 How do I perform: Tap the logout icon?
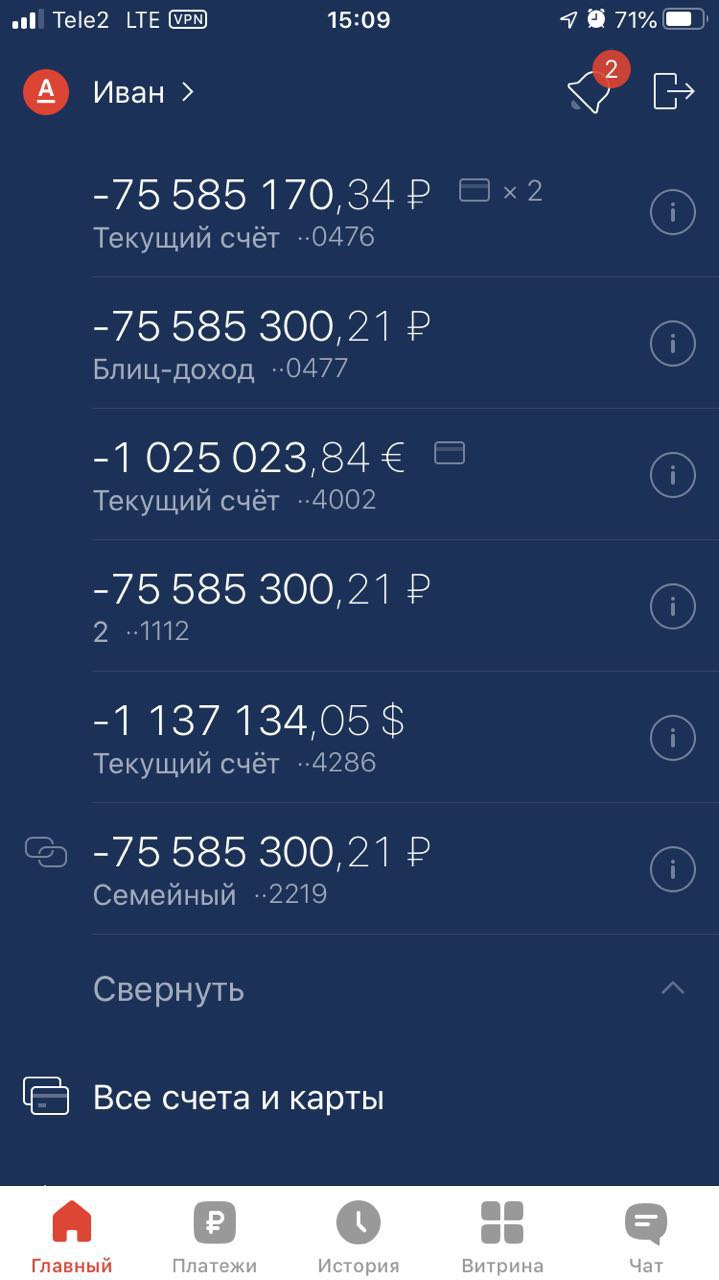pyautogui.click(x=674, y=91)
